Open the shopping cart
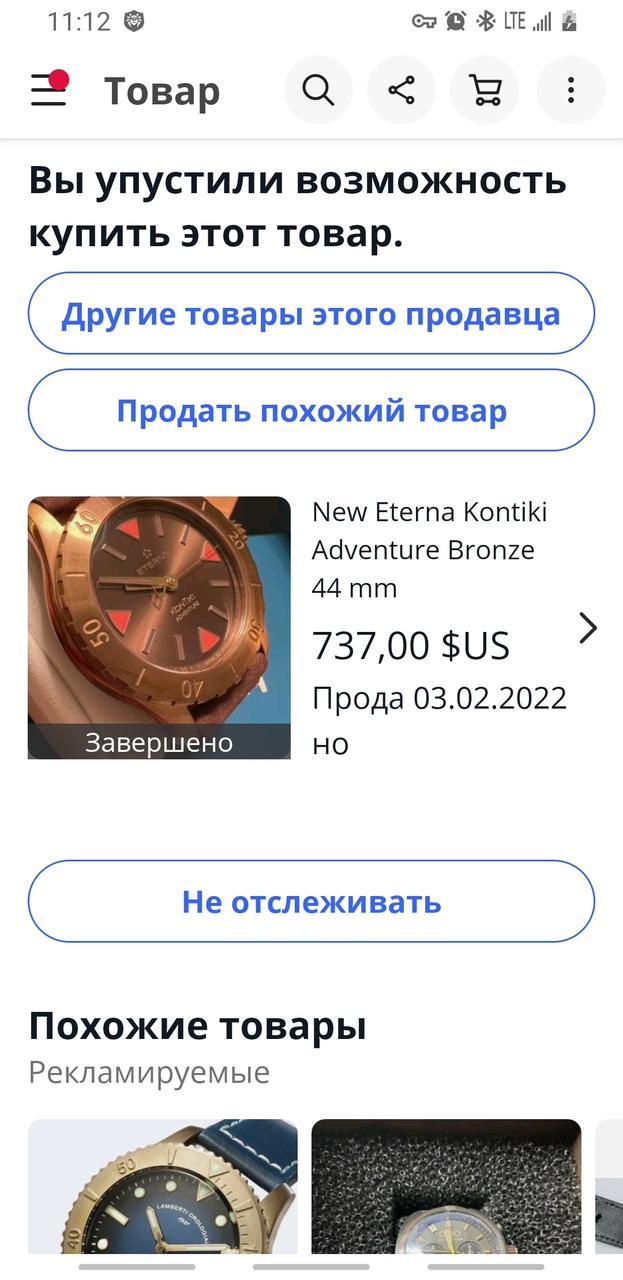This screenshot has height=1280, width=623. pyautogui.click(x=485, y=91)
